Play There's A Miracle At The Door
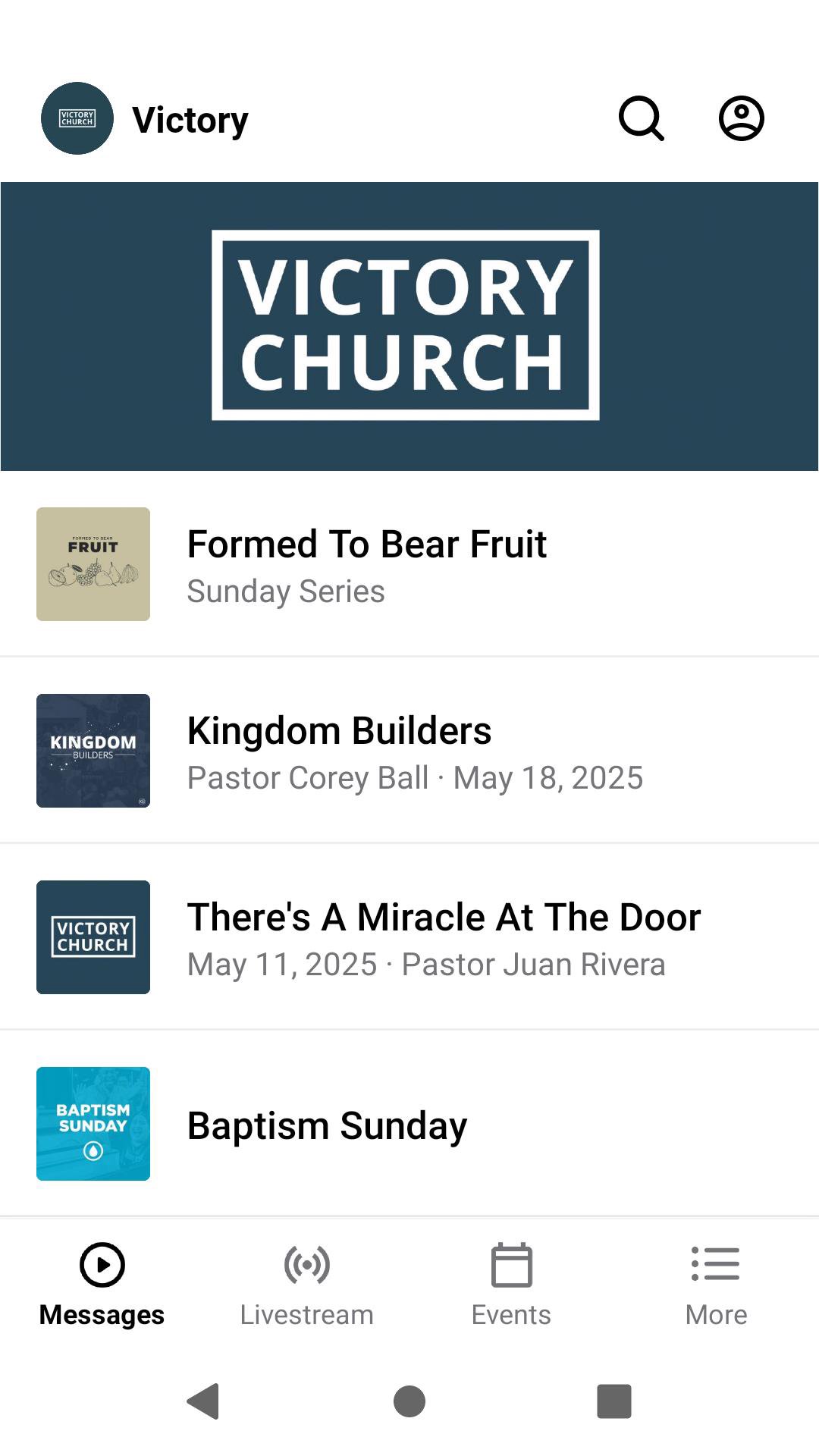This screenshot has width=819, height=1456. 409,937
